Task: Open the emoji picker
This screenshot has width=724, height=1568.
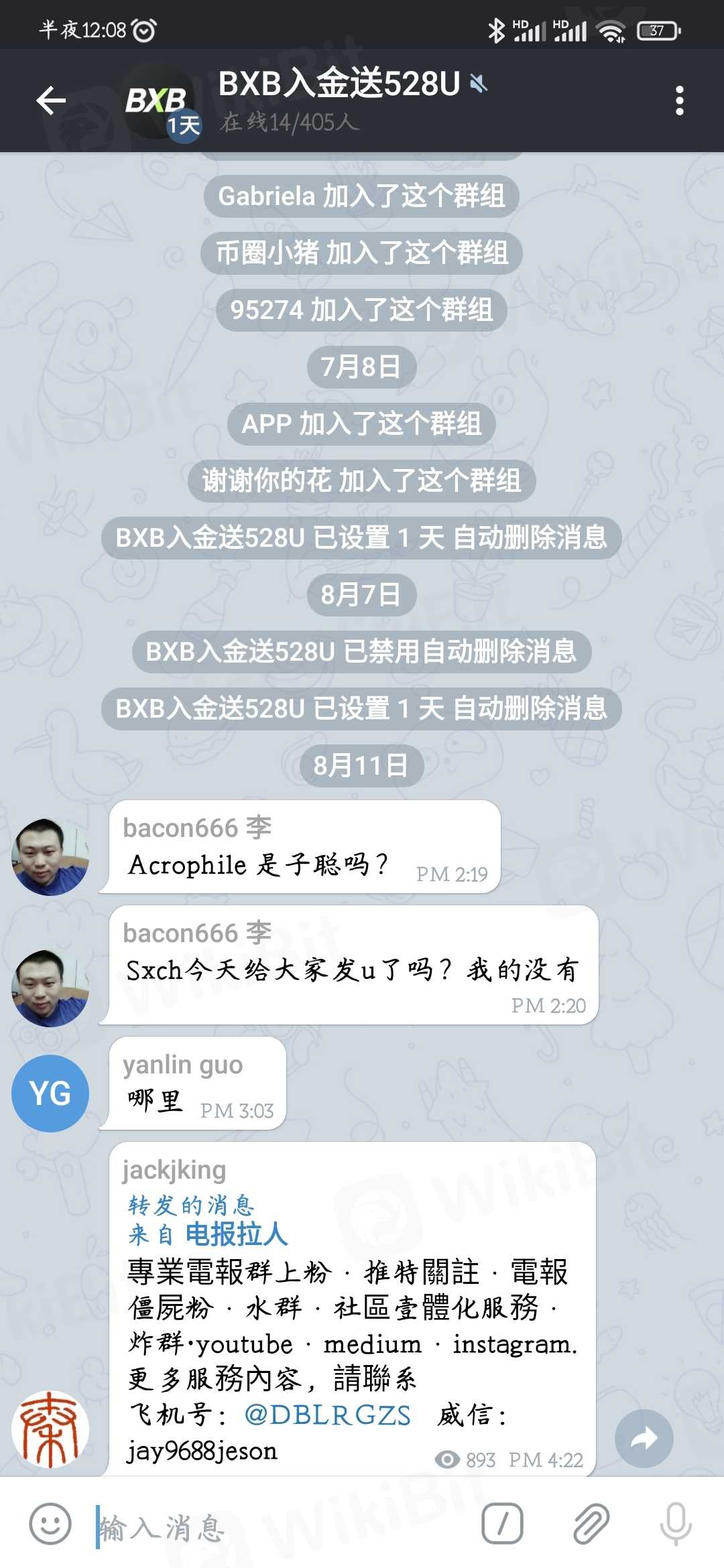Action: tap(50, 1523)
